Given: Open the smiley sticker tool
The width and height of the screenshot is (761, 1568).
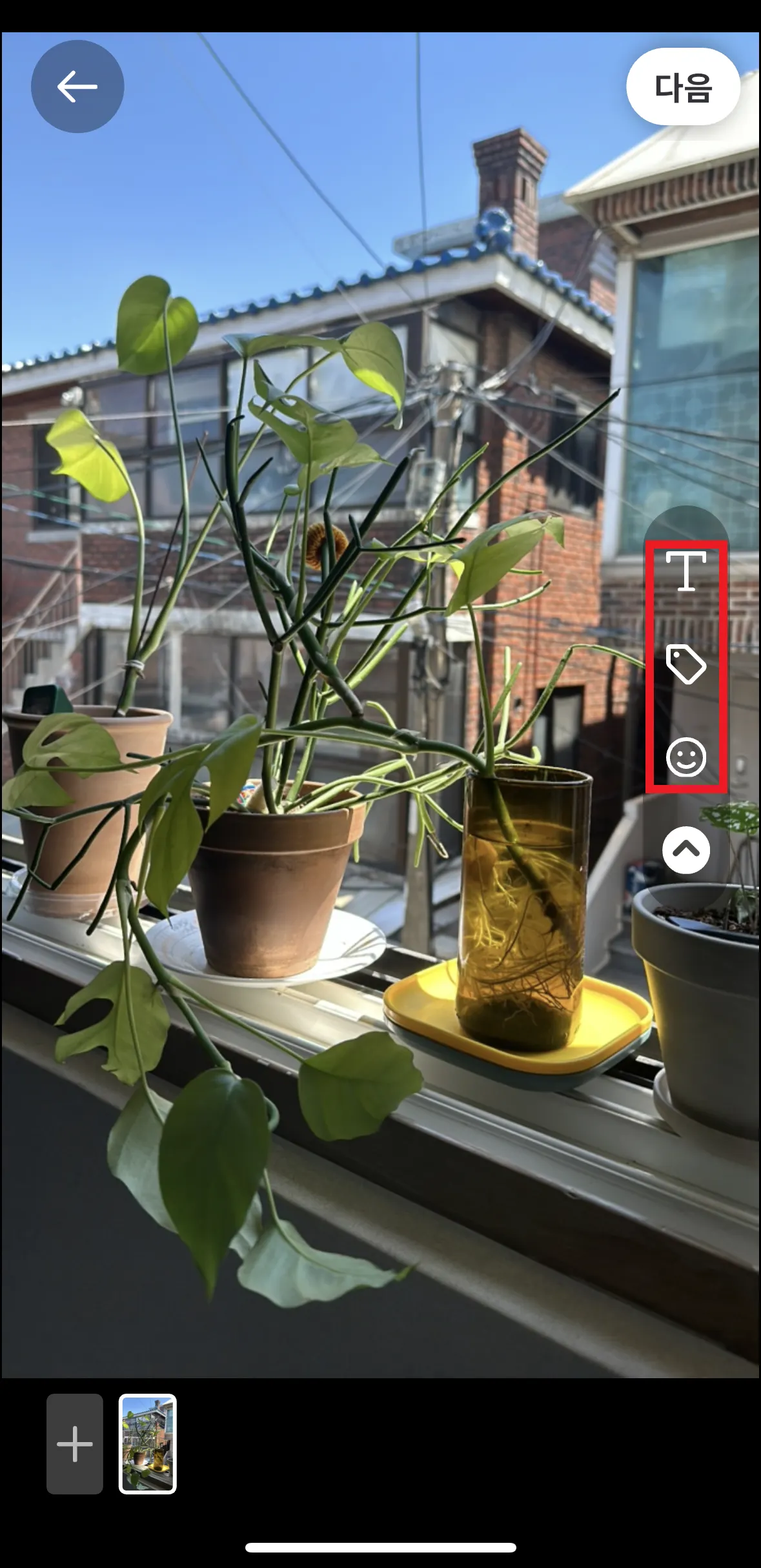Looking at the screenshot, I should click(x=686, y=757).
